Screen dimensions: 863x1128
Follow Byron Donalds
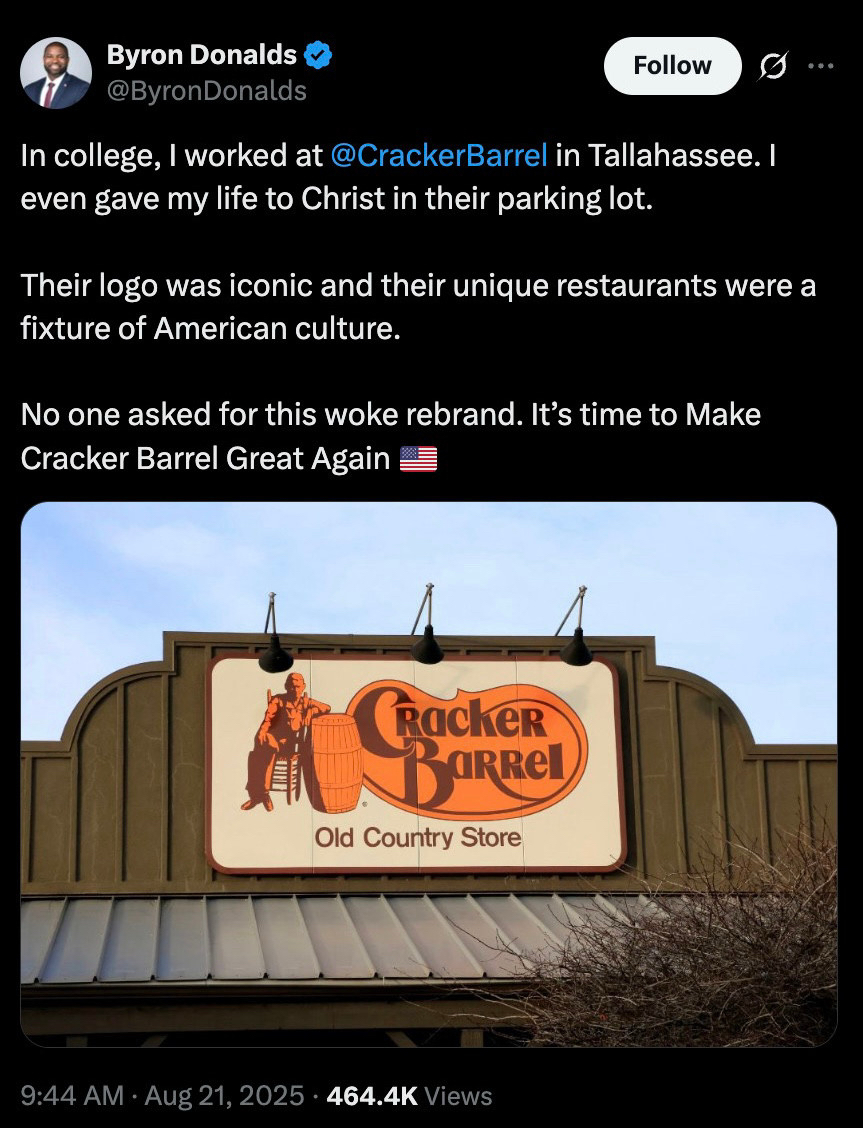coord(672,66)
